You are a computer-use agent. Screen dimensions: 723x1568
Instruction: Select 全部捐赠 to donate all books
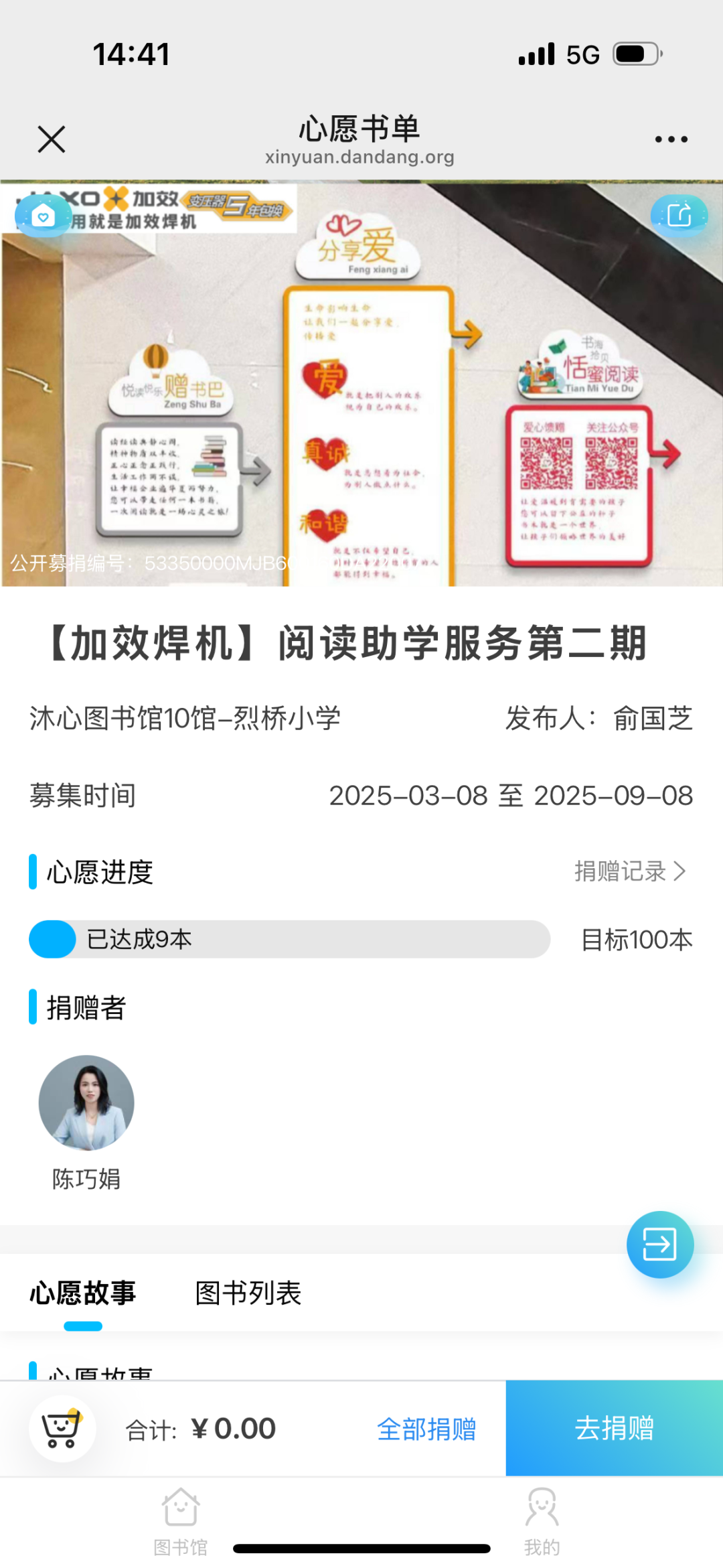coord(426,1429)
